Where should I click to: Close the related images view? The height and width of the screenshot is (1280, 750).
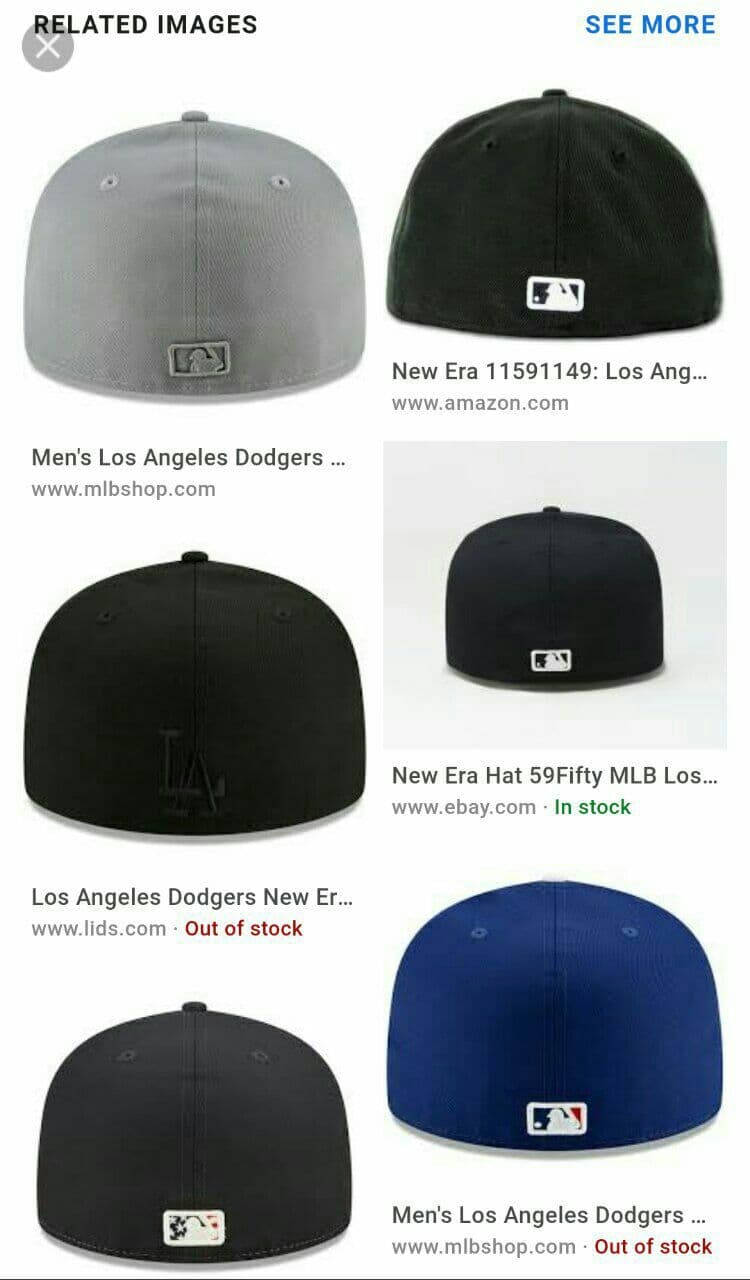pyautogui.click(x=47, y=46)
